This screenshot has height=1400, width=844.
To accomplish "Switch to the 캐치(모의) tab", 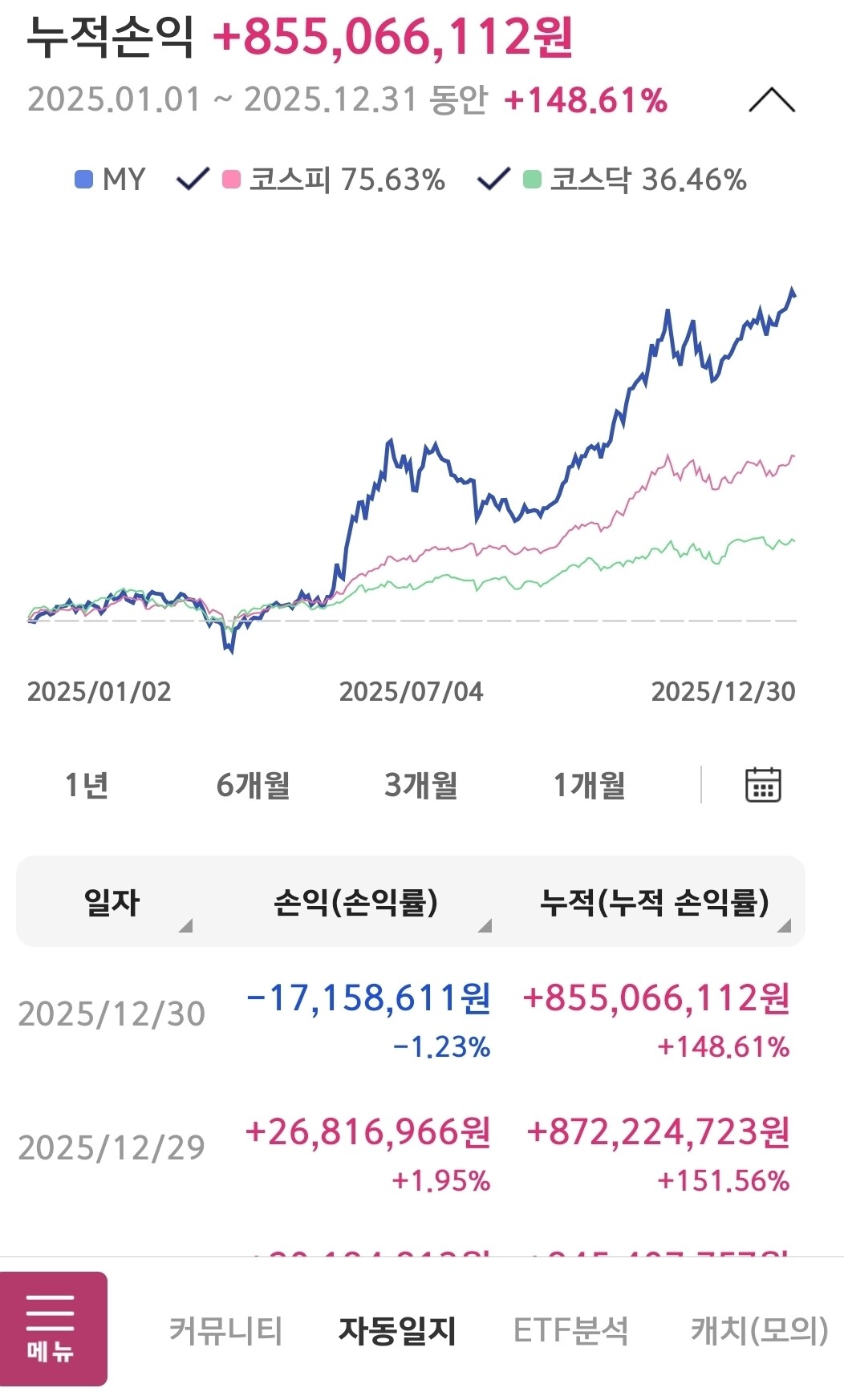I will 759,1330.
